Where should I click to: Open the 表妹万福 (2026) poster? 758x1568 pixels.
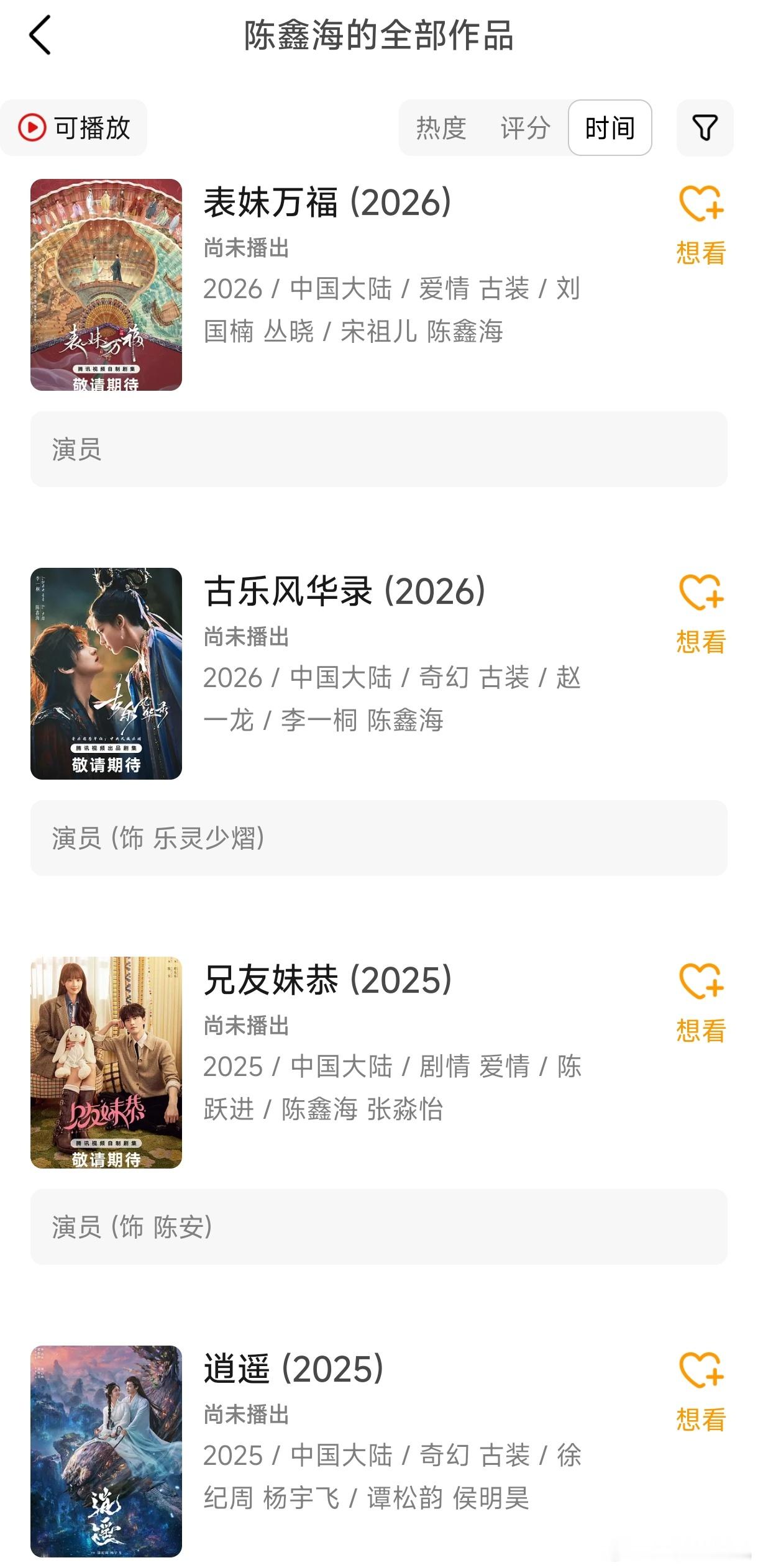point(106,285)
